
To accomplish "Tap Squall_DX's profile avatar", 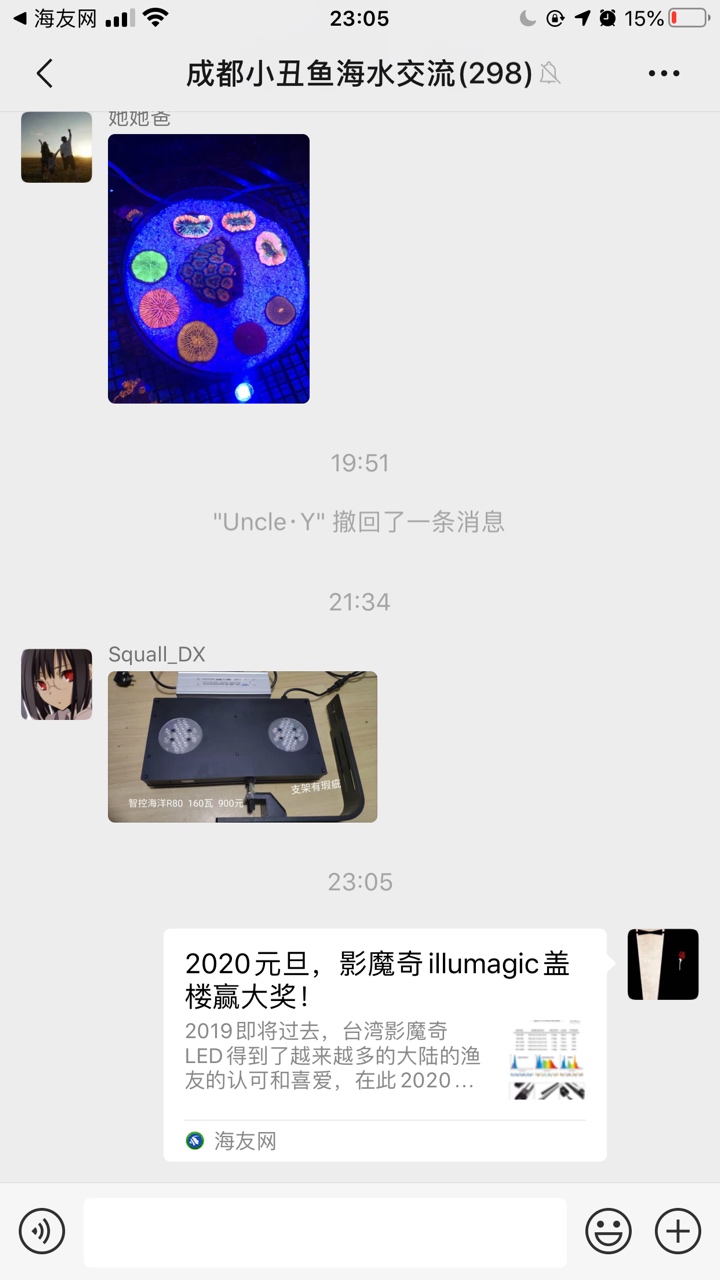I will pyautogui.click(x=56, y=684).
